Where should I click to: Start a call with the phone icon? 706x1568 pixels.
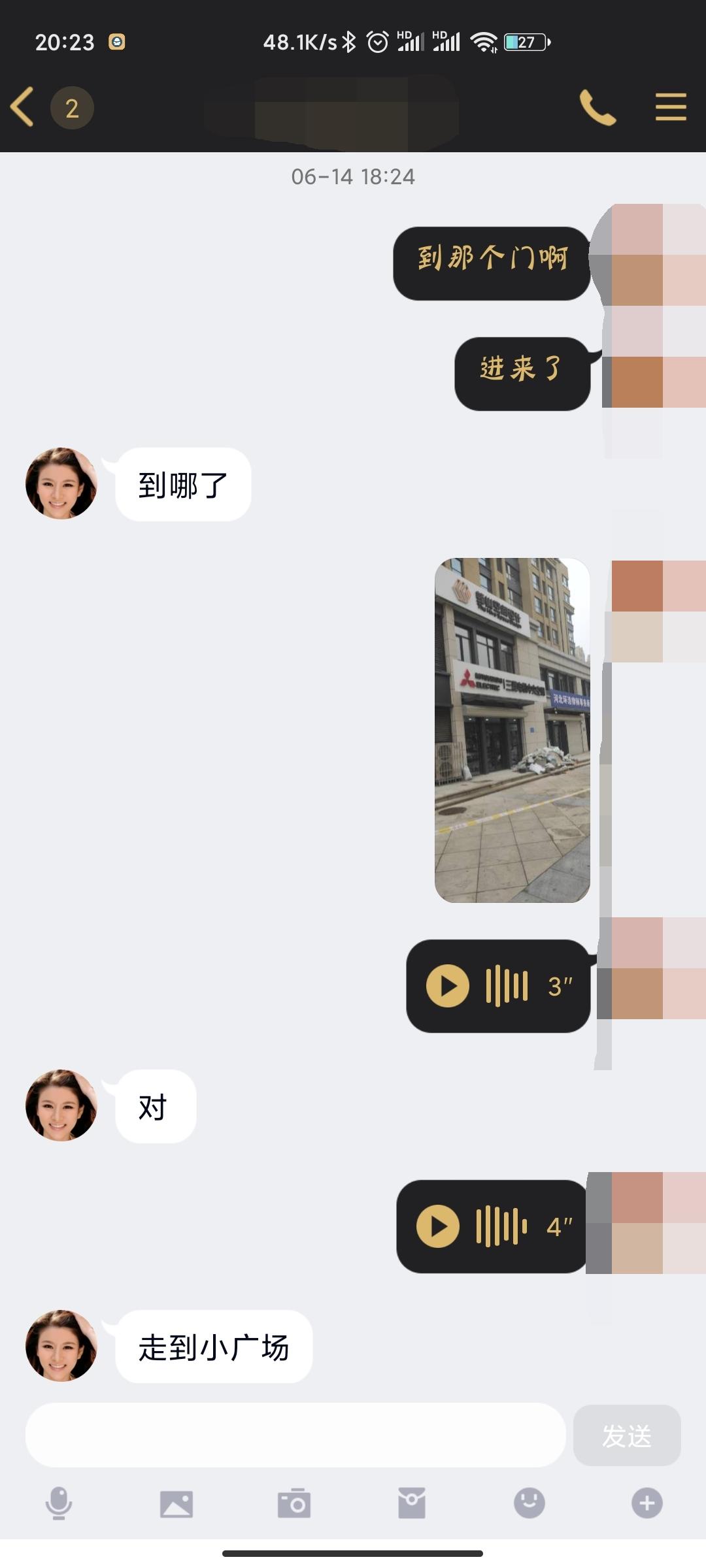point(598,108)
